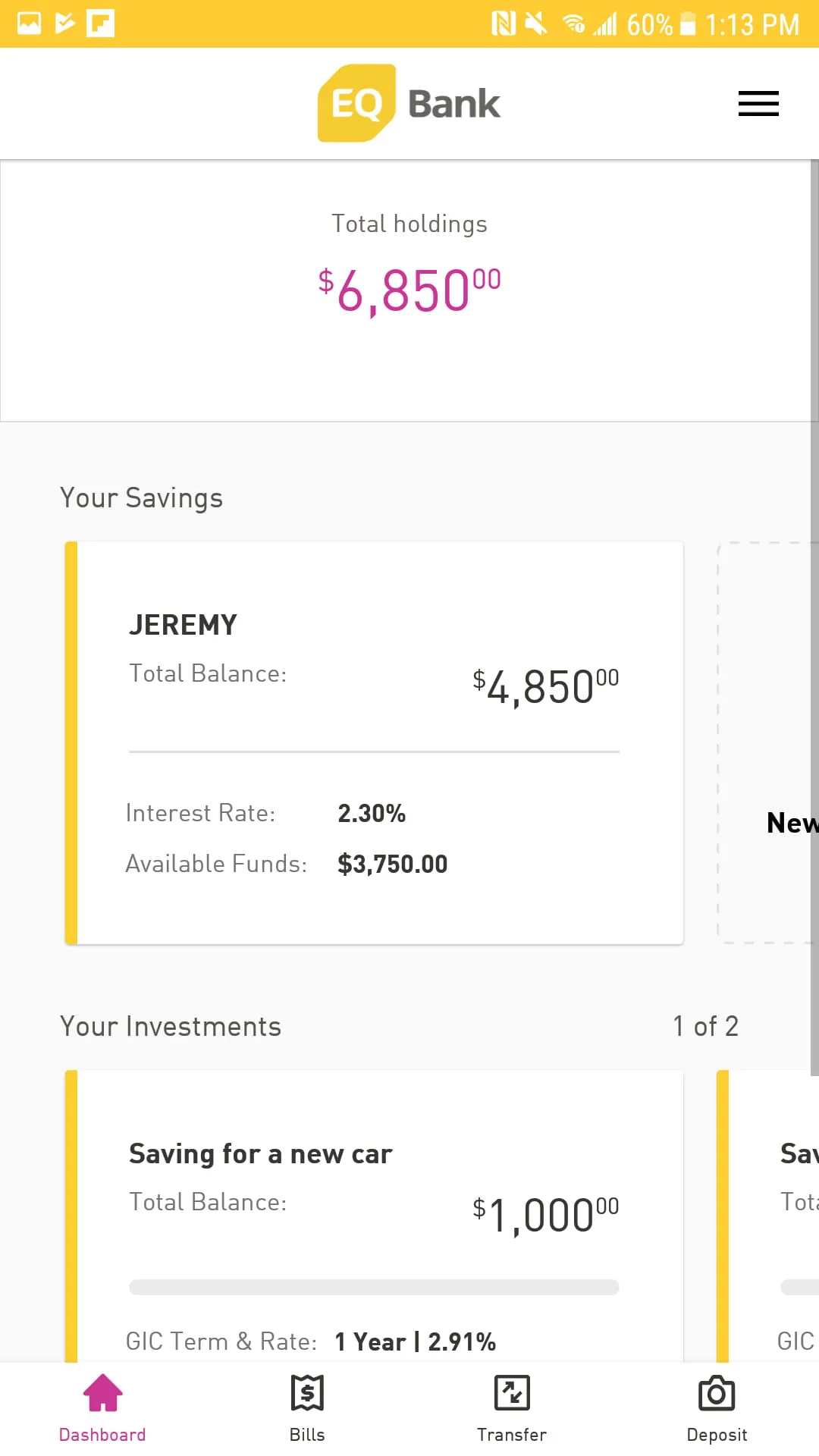Tap the GIC savings progress bar
The height and width of the screenshot is (1456, 819).
[374, 1287]
